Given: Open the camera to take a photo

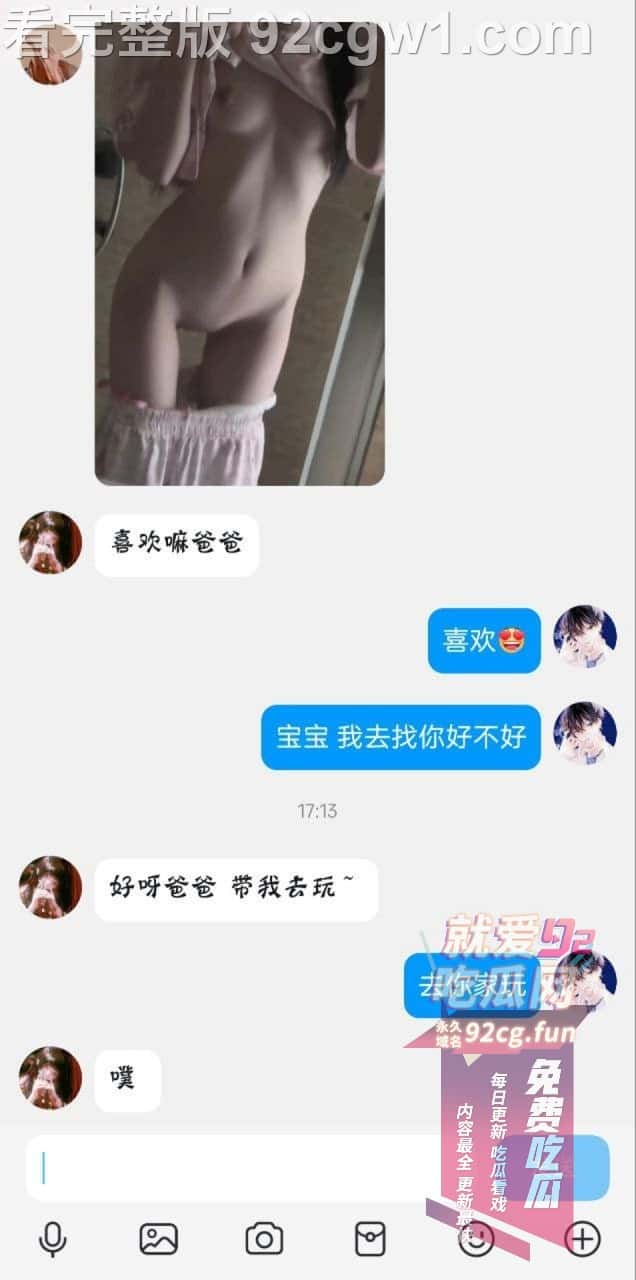Looking at the screenshot, I should point(264,1240).
